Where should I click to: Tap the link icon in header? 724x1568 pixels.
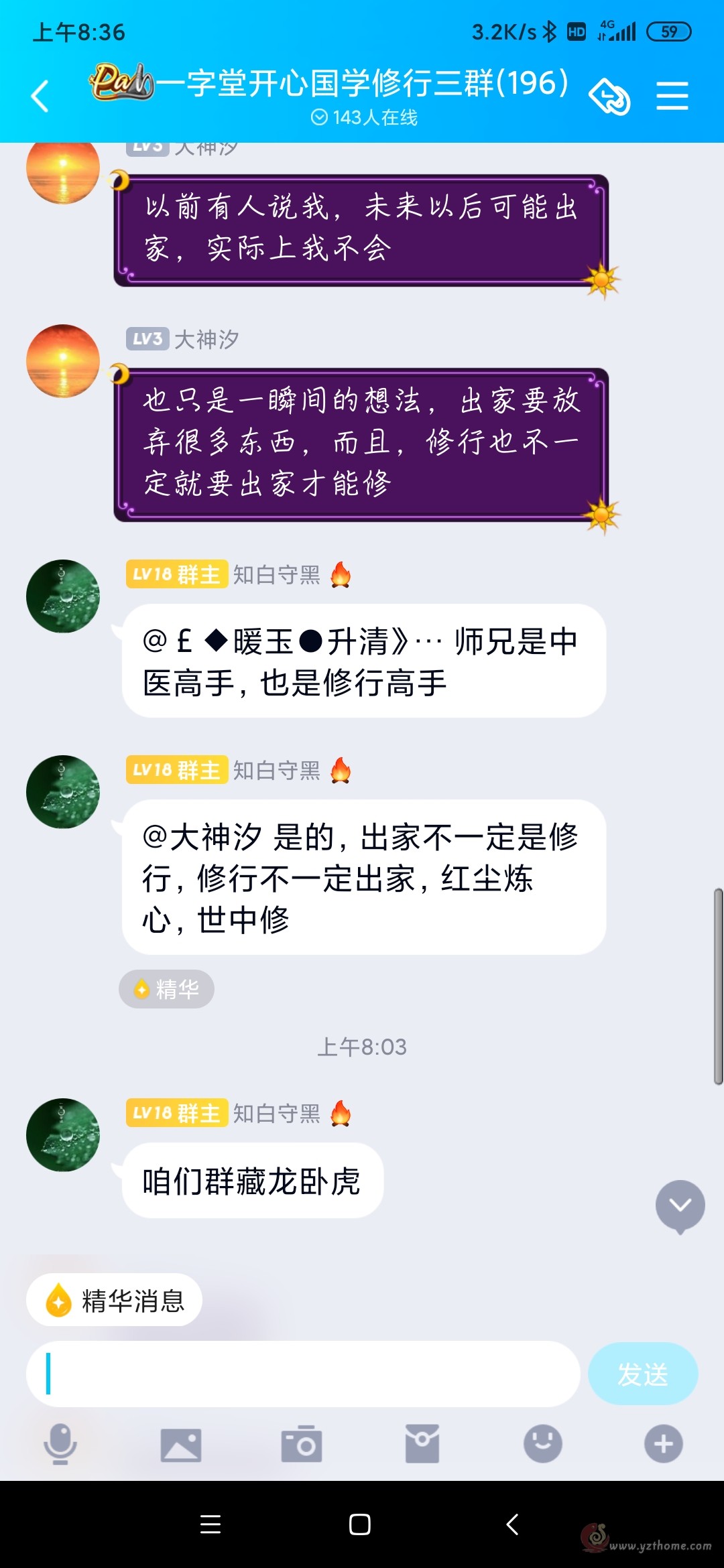609,96
